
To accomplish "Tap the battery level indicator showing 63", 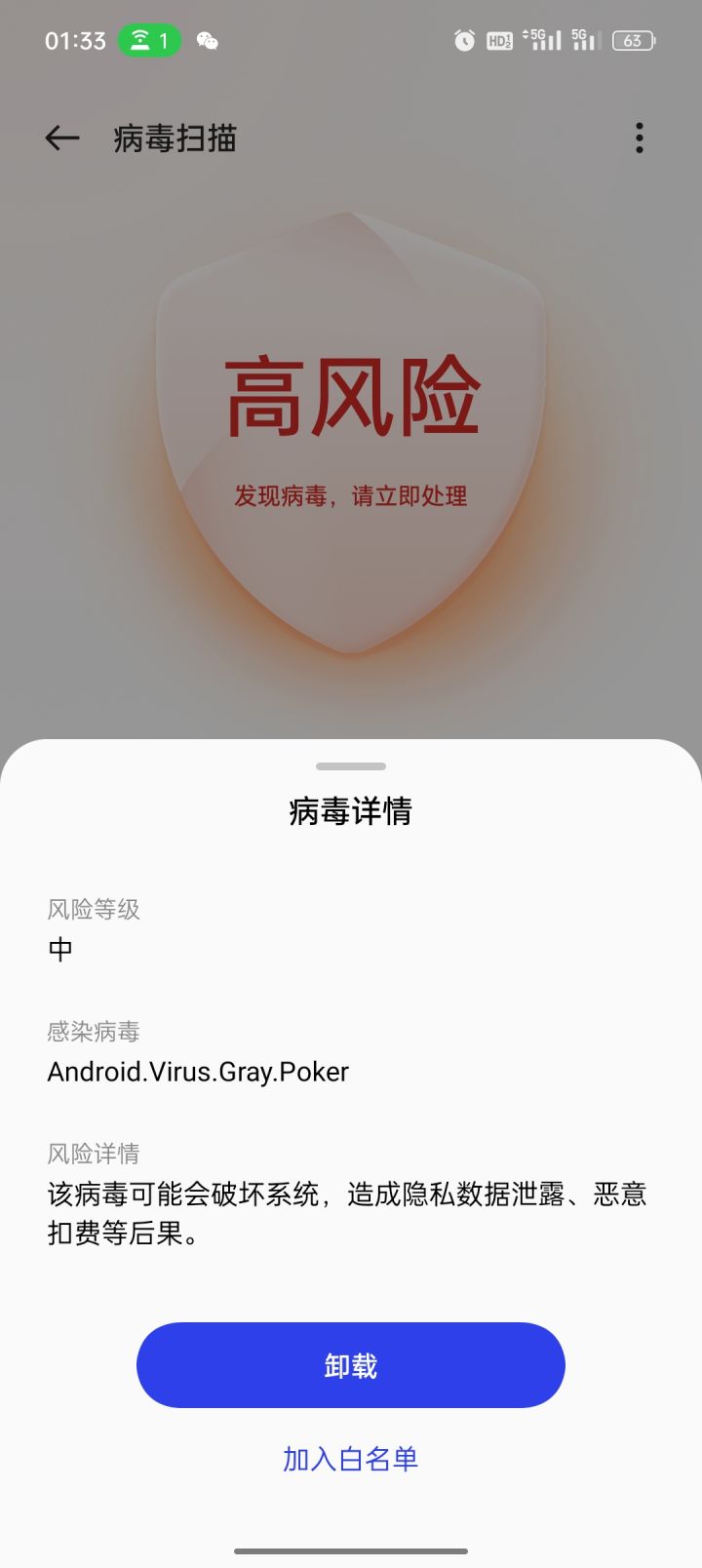I will (632, 40).
